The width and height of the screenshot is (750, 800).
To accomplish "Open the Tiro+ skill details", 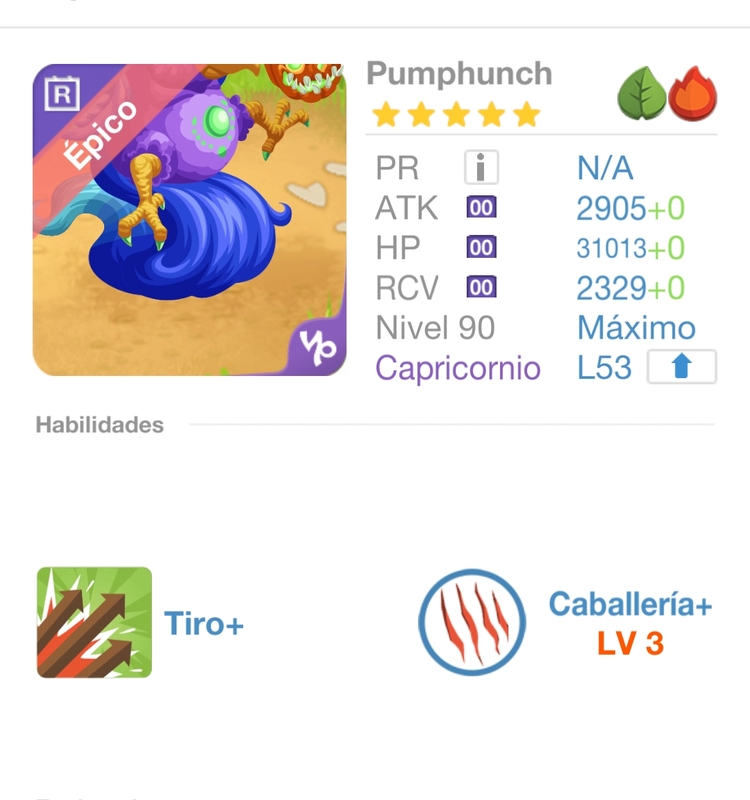I will tap(95, 623).
